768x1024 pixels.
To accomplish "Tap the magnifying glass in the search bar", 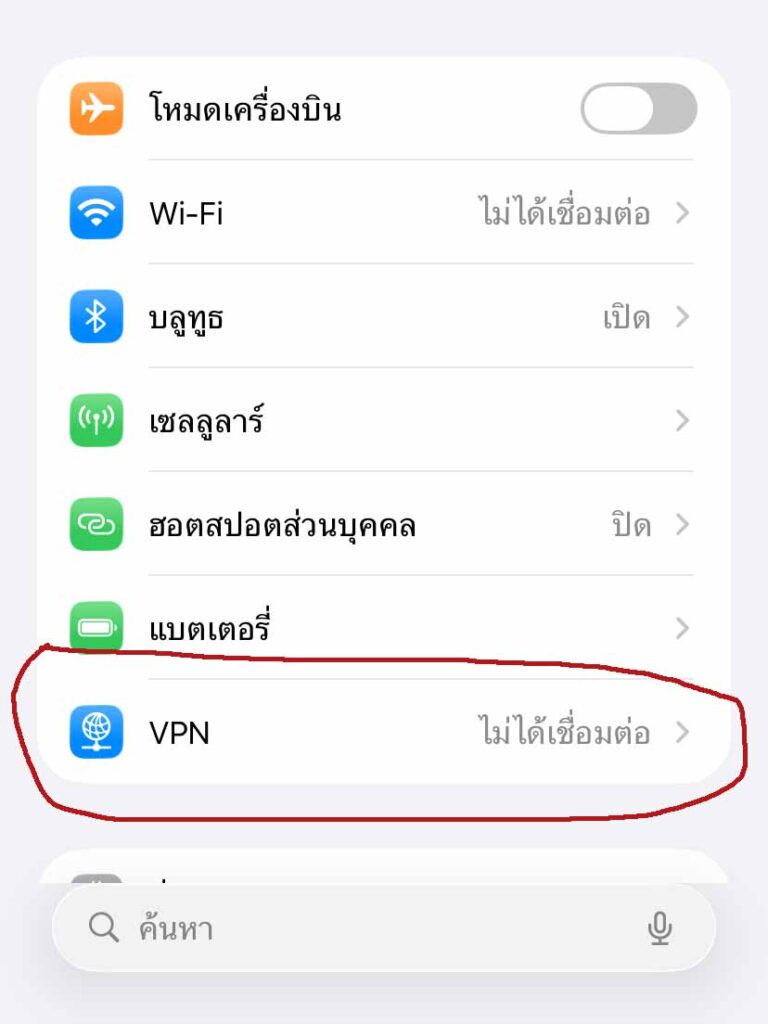I will click(103, 928).
